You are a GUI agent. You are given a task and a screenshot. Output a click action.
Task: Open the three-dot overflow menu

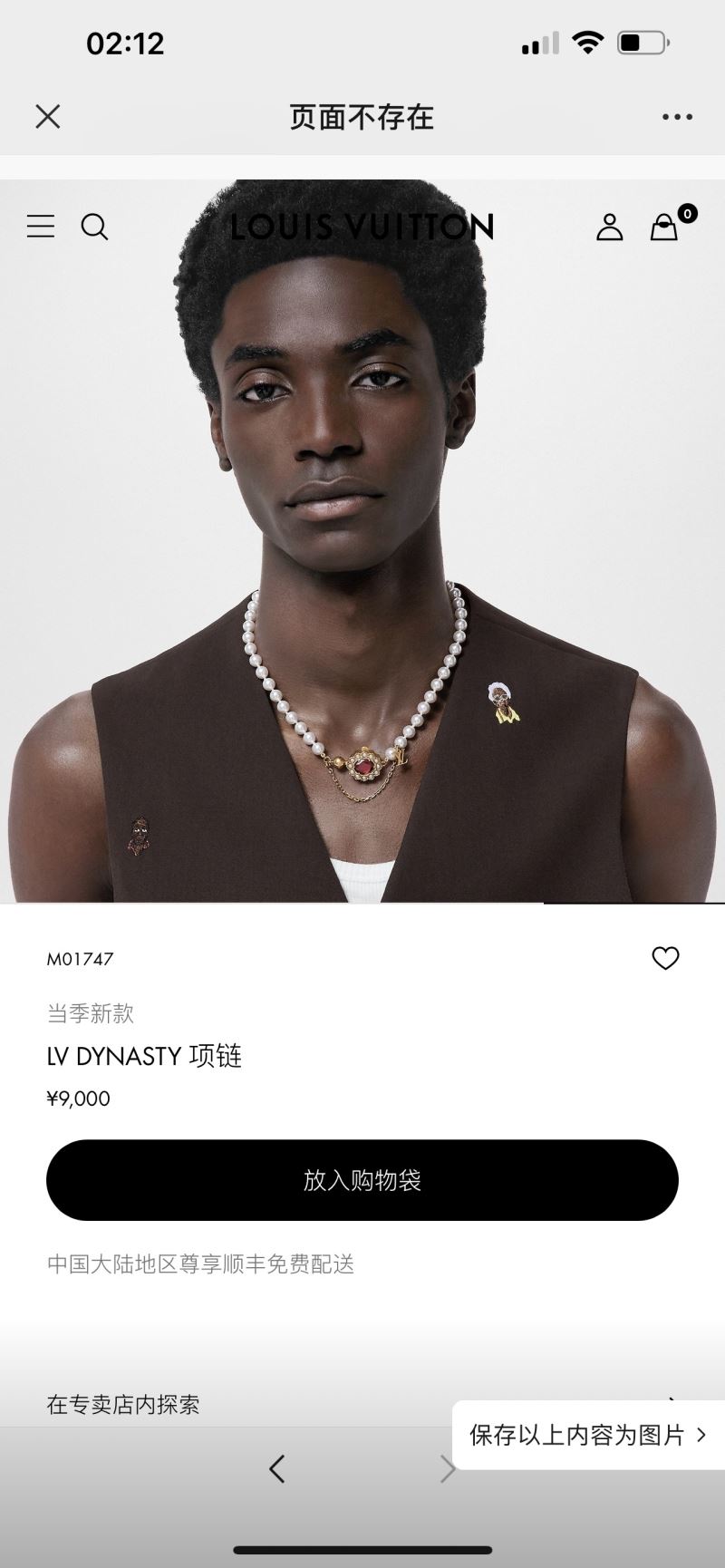(677, 117)
